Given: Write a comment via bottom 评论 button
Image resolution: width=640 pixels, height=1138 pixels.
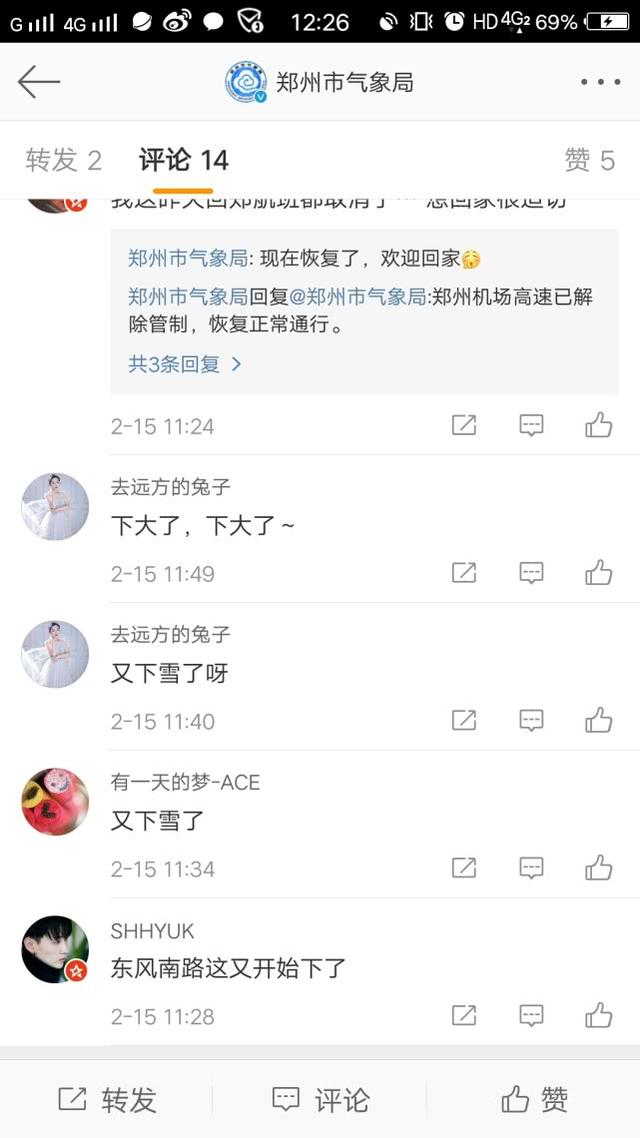Looking at the screenshot, I should (x=320, y=1100).
